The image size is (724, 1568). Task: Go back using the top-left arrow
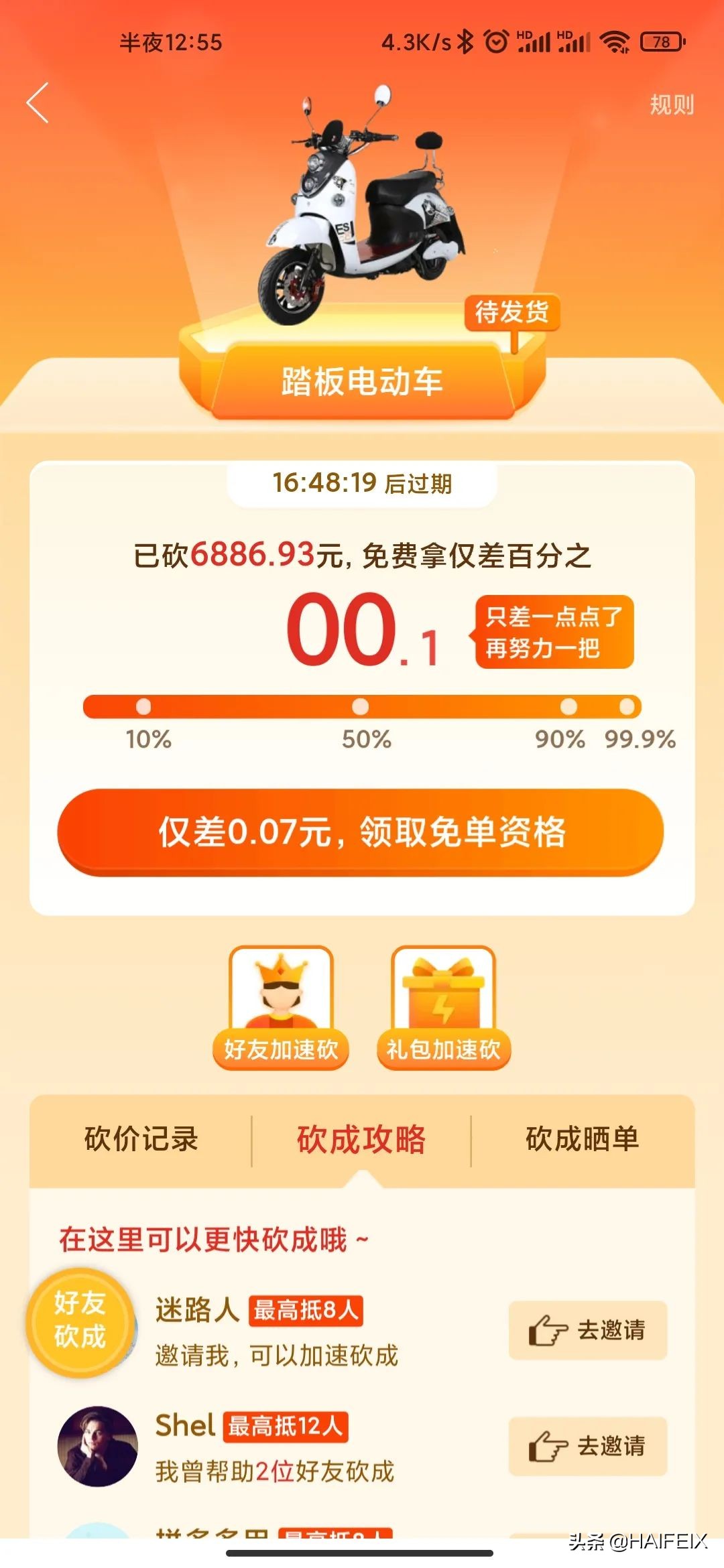pyautogui.click(x=38, y=103)
